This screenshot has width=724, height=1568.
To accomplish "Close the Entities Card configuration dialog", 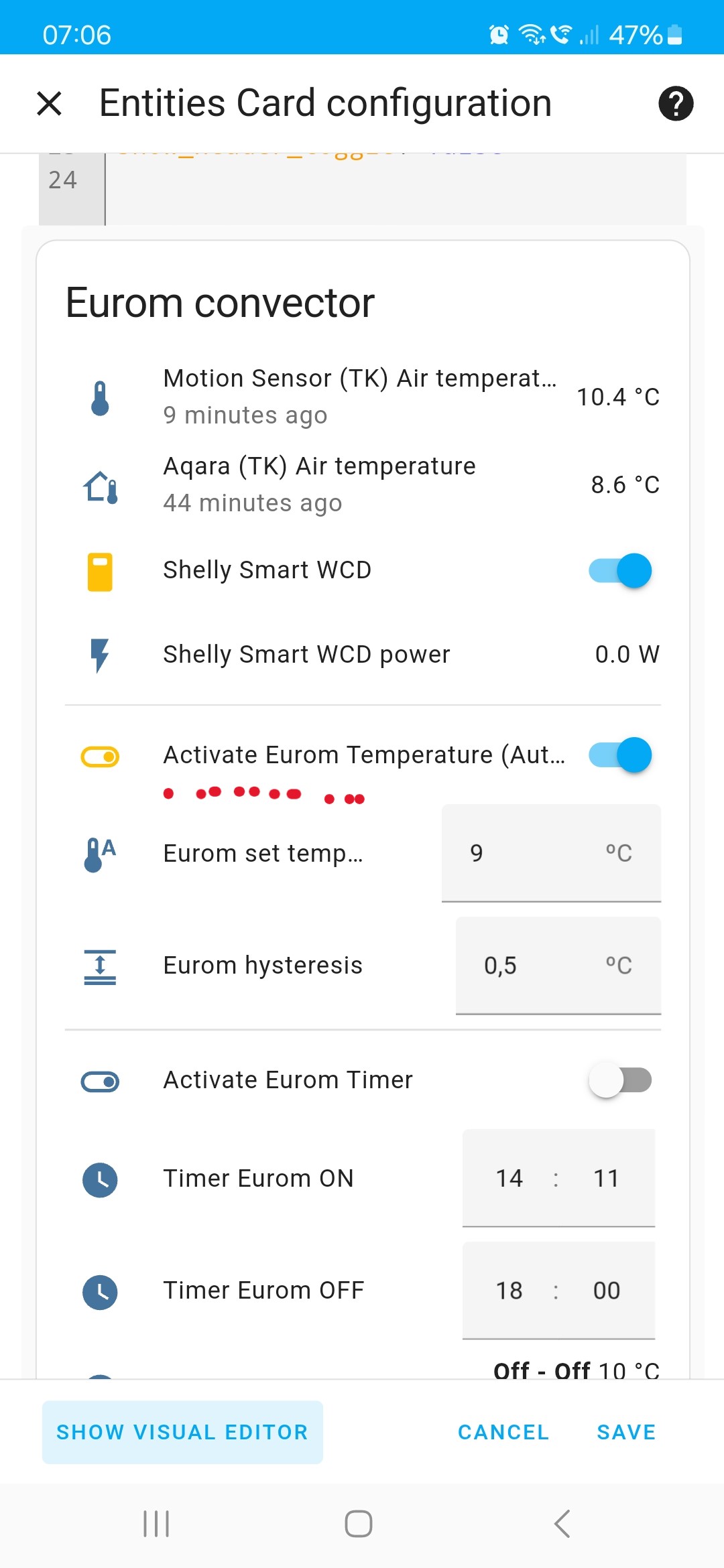I will [49, 104].
